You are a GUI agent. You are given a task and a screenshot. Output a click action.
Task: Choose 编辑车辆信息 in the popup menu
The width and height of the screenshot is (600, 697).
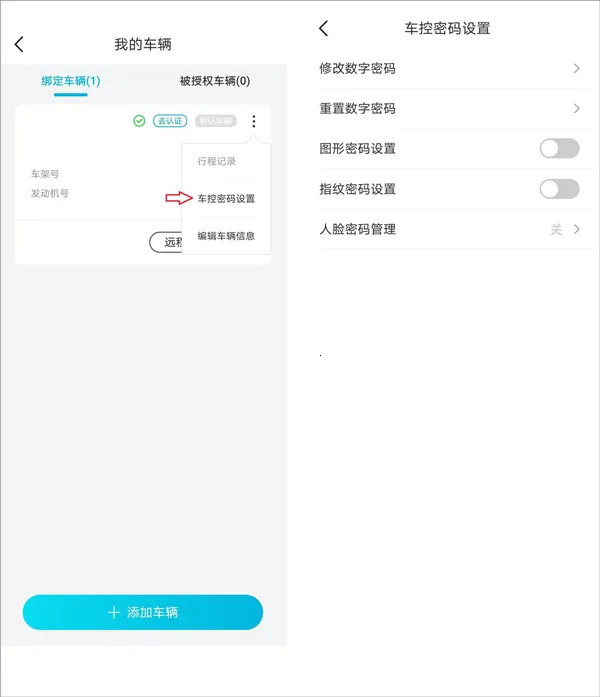pos(226,237)
